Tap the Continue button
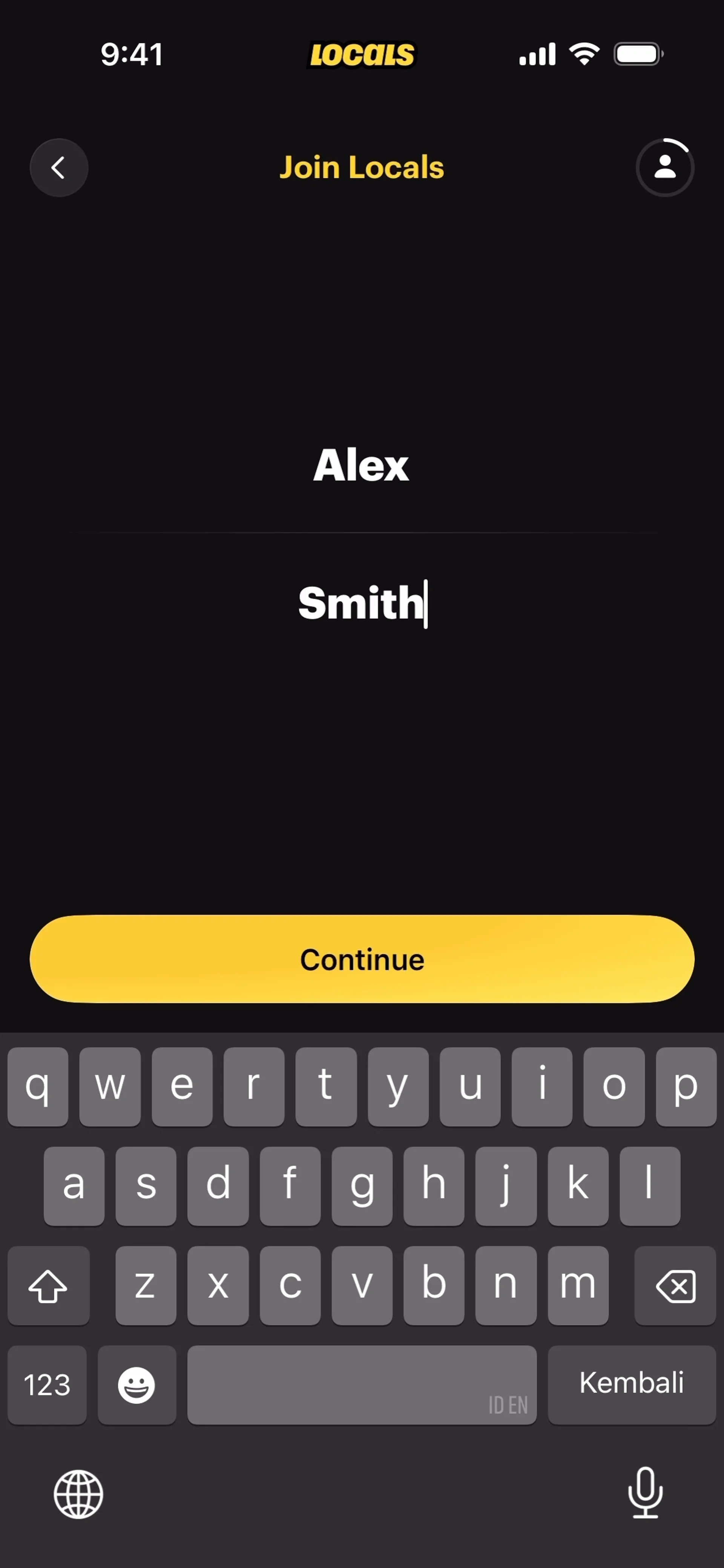 (x=362, y=959)
